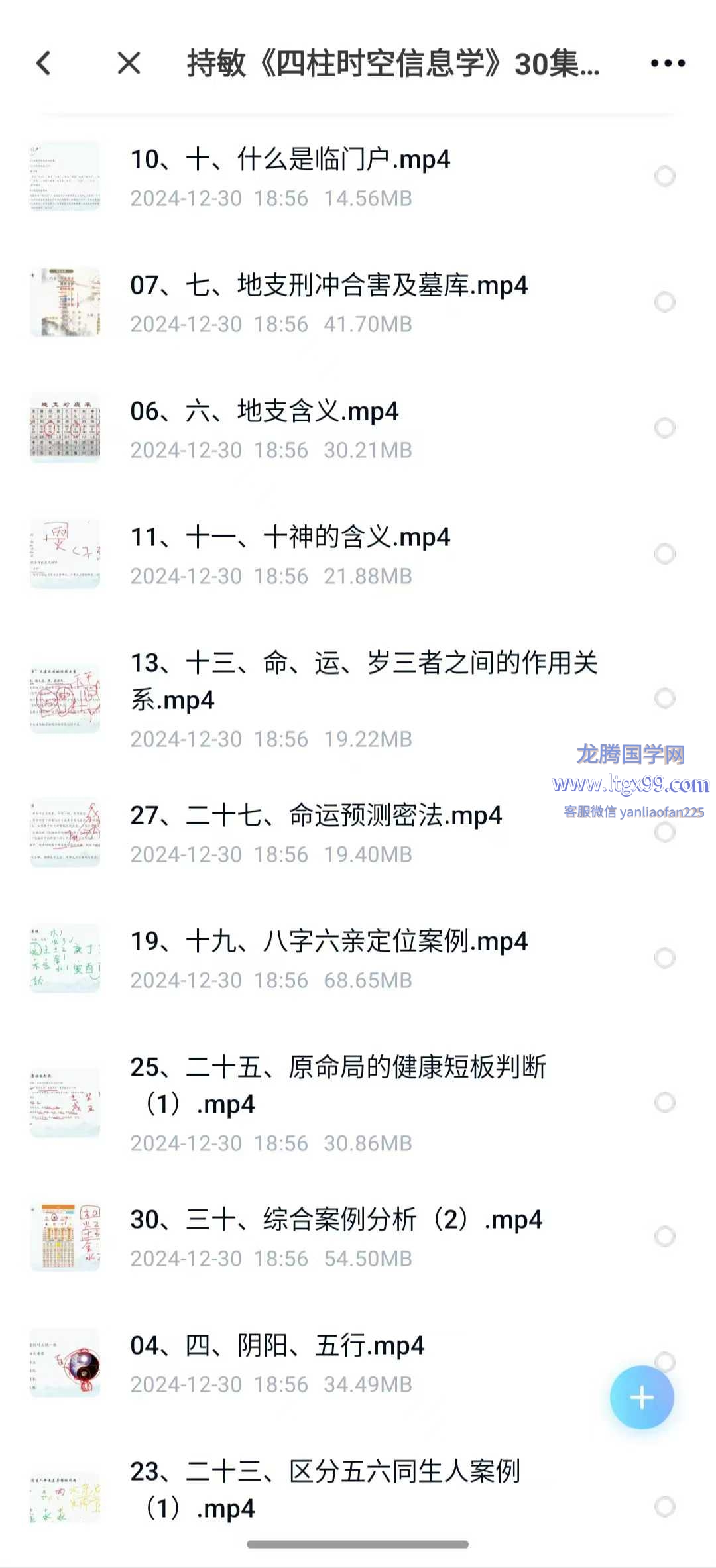Go back using the arrow icon

tap(44, 64)
